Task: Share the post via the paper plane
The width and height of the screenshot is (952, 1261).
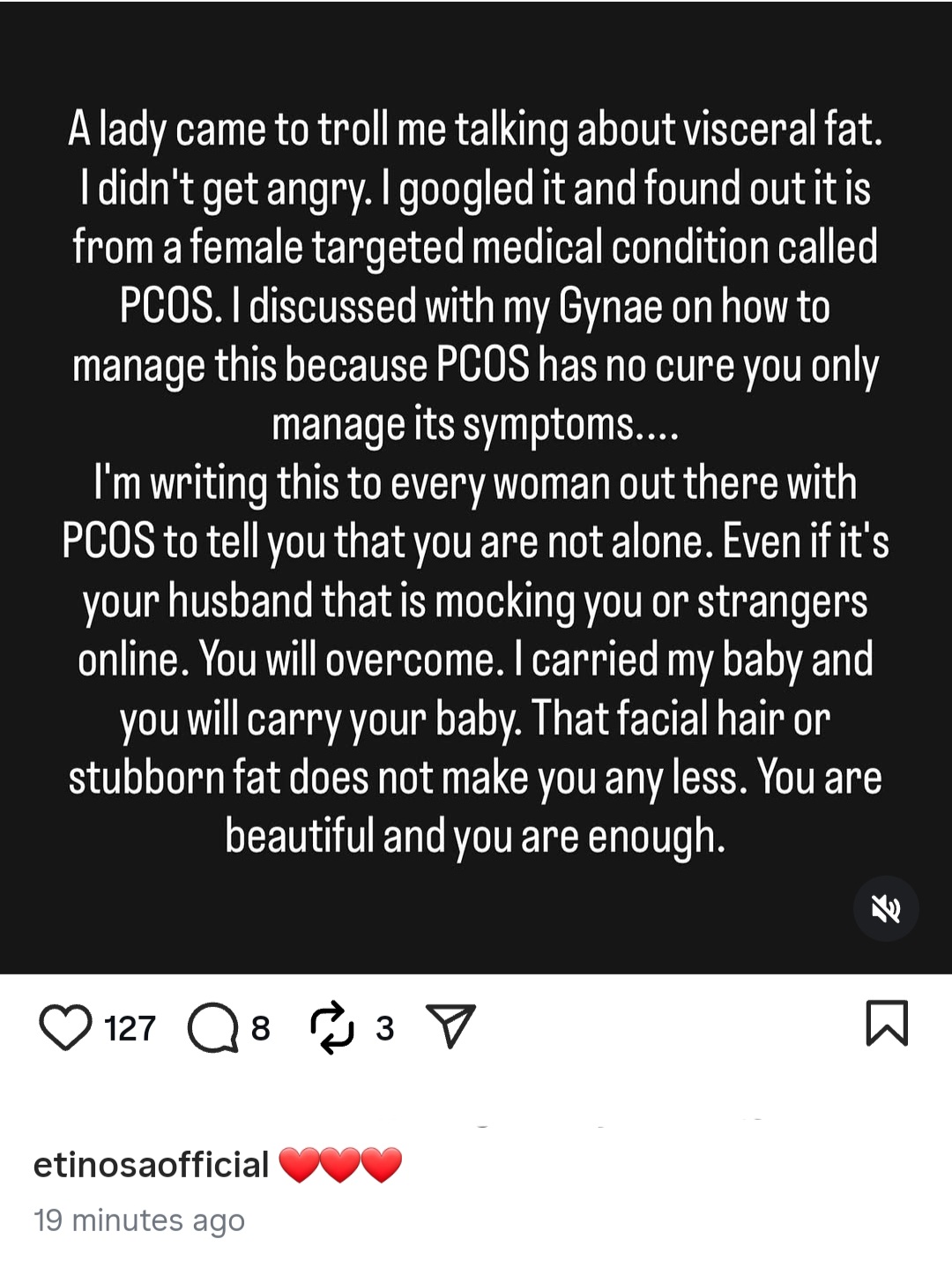Action: (x=450, y=1026)
